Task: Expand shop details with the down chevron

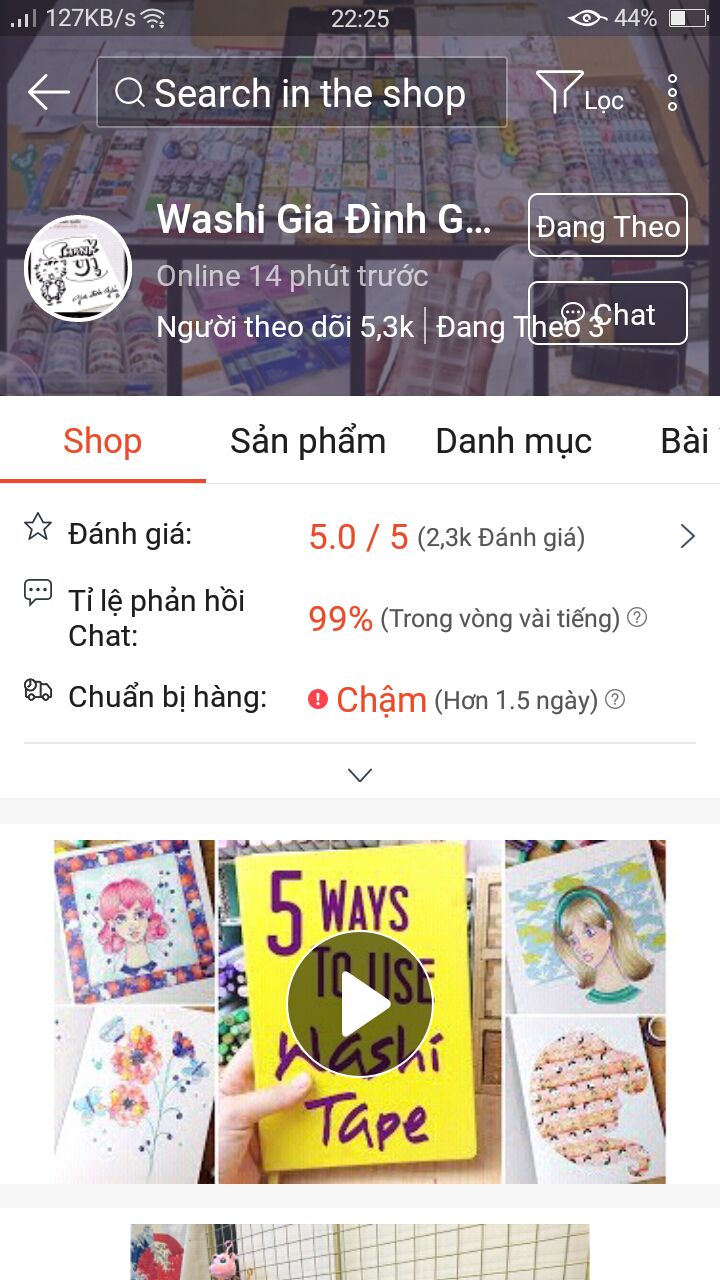Action: 359,774
